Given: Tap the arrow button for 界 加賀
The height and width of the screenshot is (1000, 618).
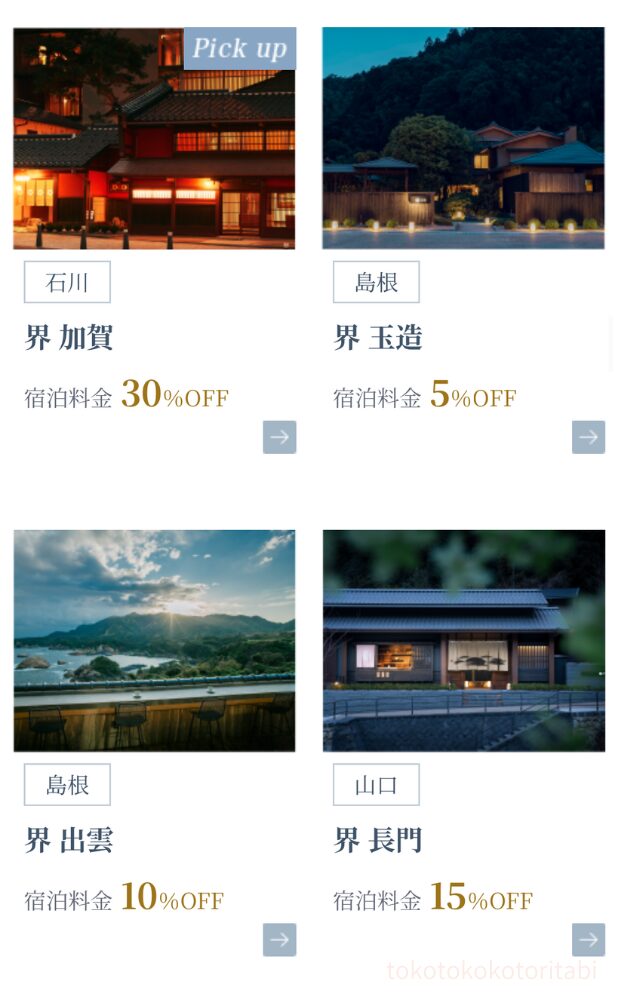Looking at the screenshot, I should [279, 437].
